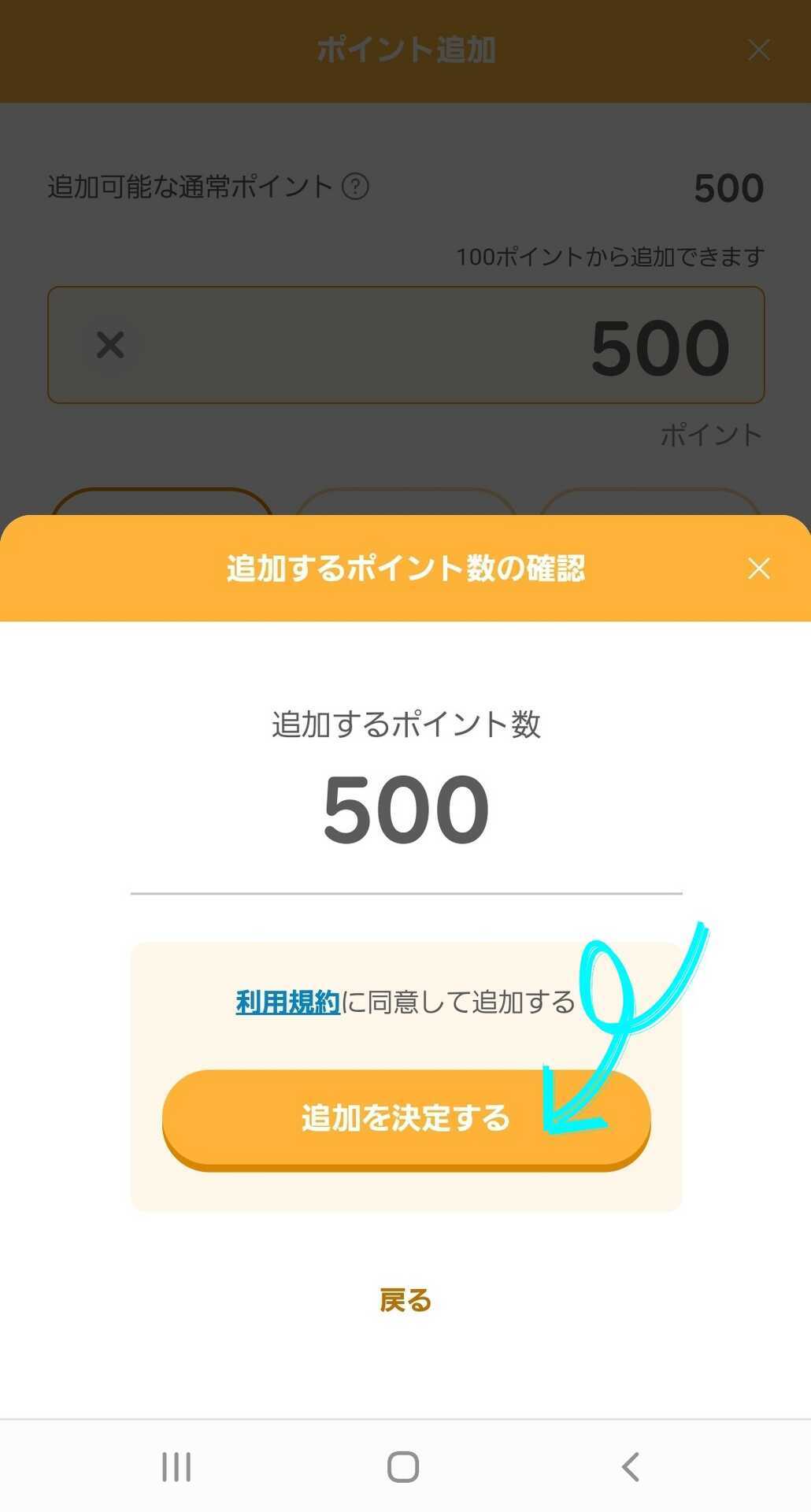Open recent apps from navigation bar

176,1466
